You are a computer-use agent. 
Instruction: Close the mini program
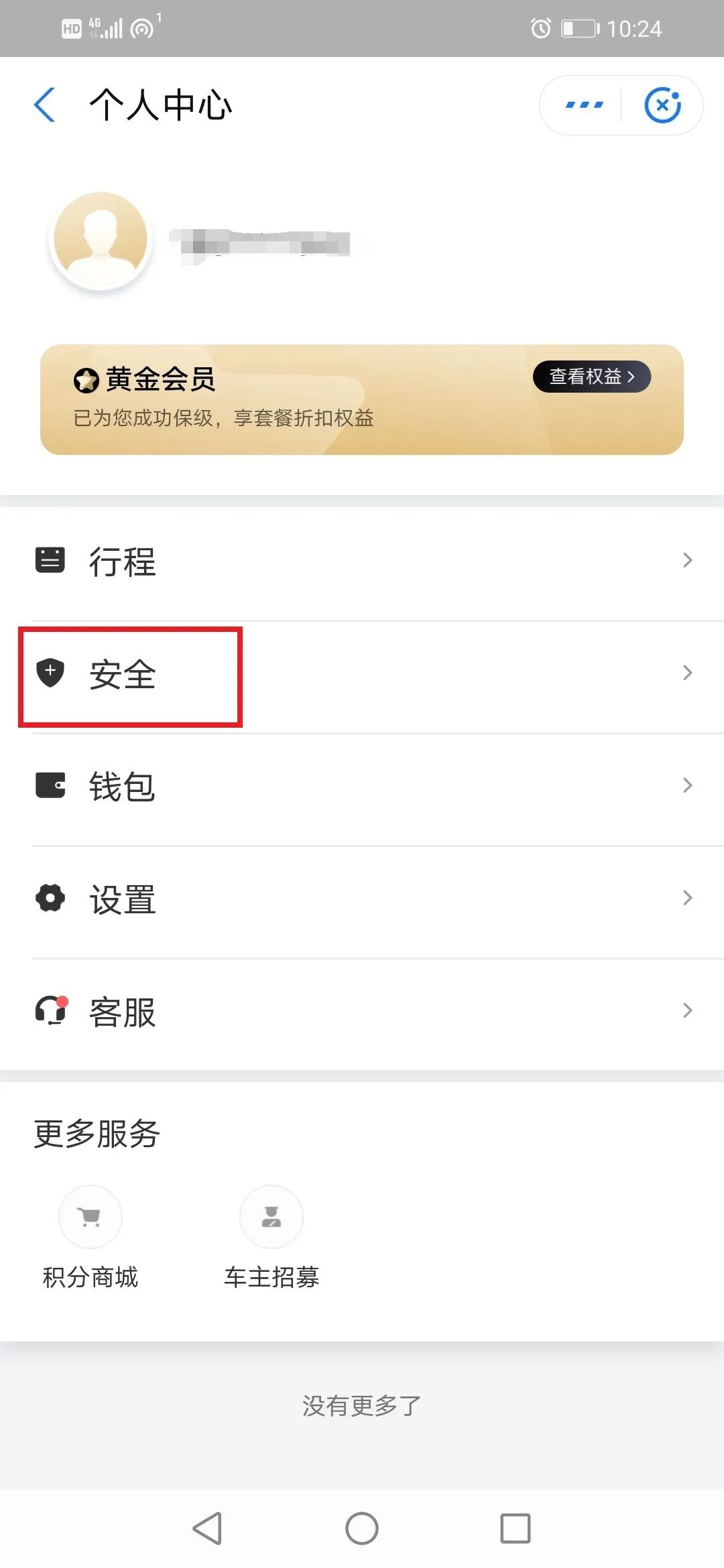click(x=662, y=105)
